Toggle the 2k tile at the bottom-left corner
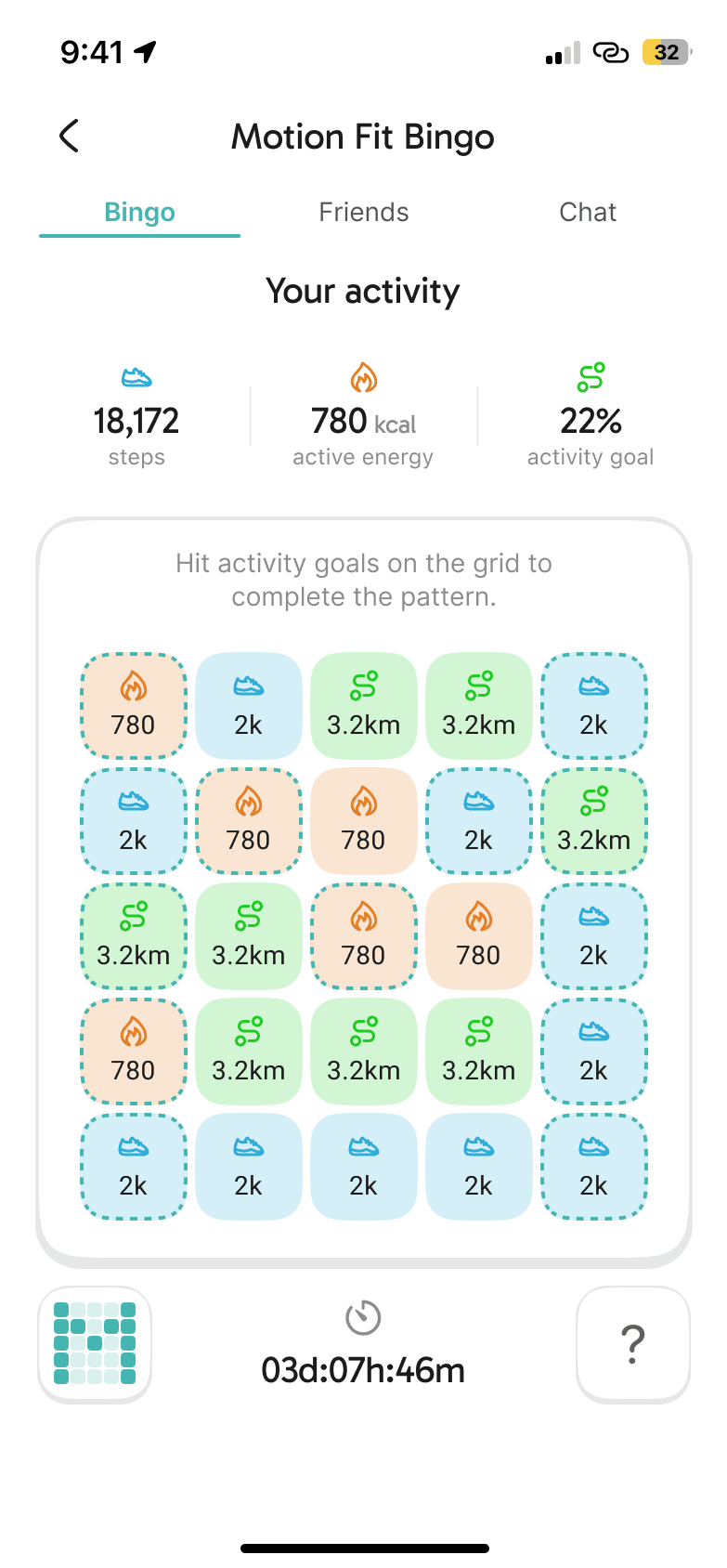727x1568 pixels. click(134, 1167)
